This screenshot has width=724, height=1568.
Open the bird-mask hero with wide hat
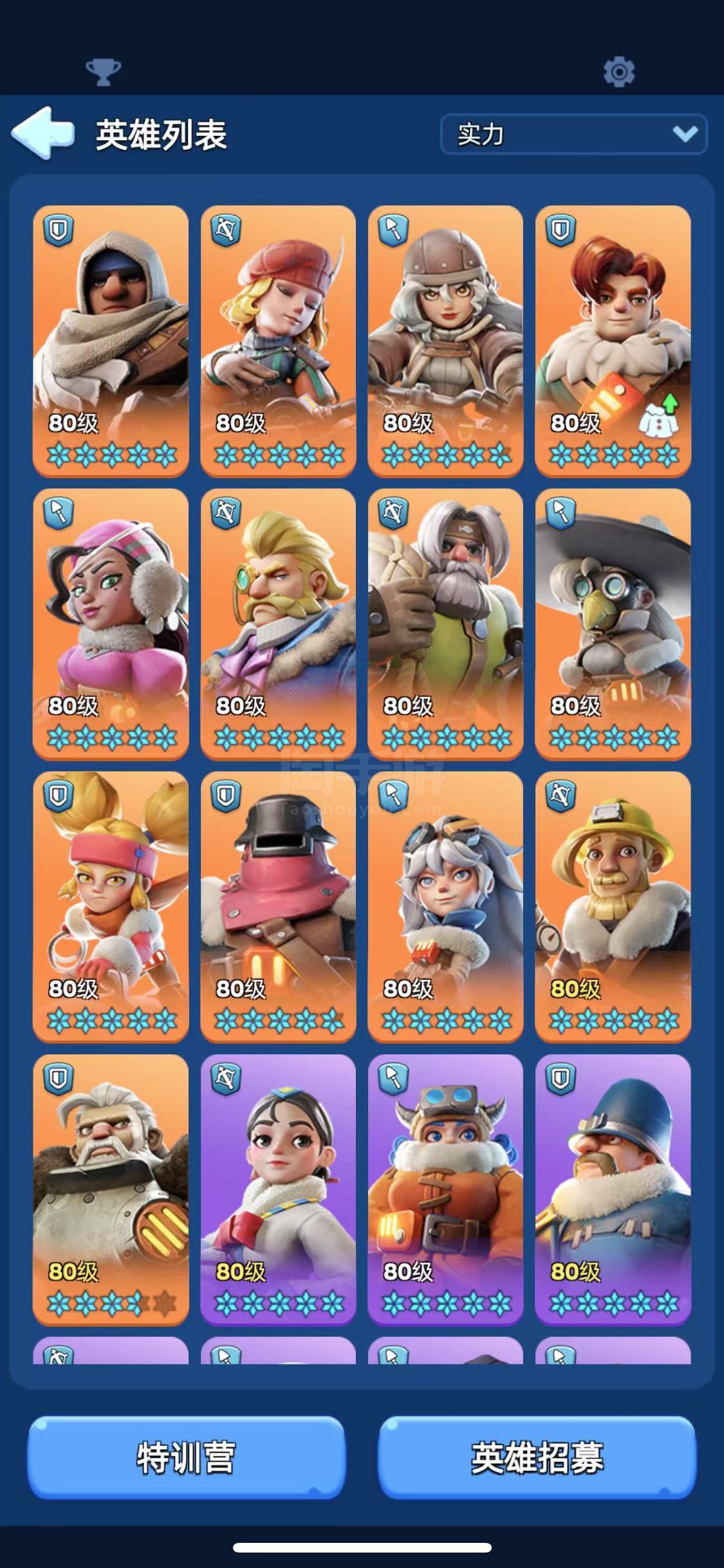click(x=613, y=624)
